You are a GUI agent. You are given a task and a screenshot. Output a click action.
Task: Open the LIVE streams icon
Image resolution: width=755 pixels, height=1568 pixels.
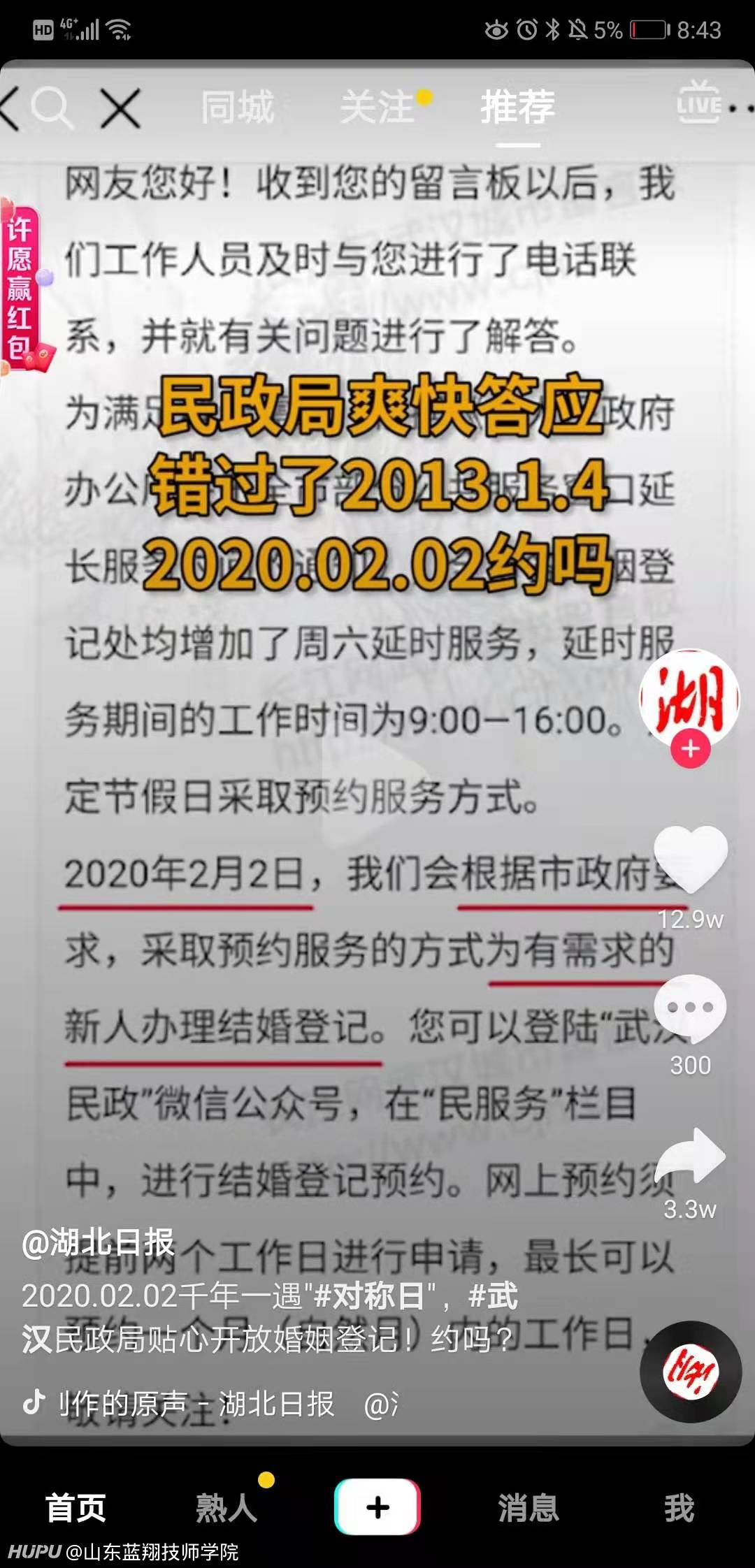click(698, 103)
